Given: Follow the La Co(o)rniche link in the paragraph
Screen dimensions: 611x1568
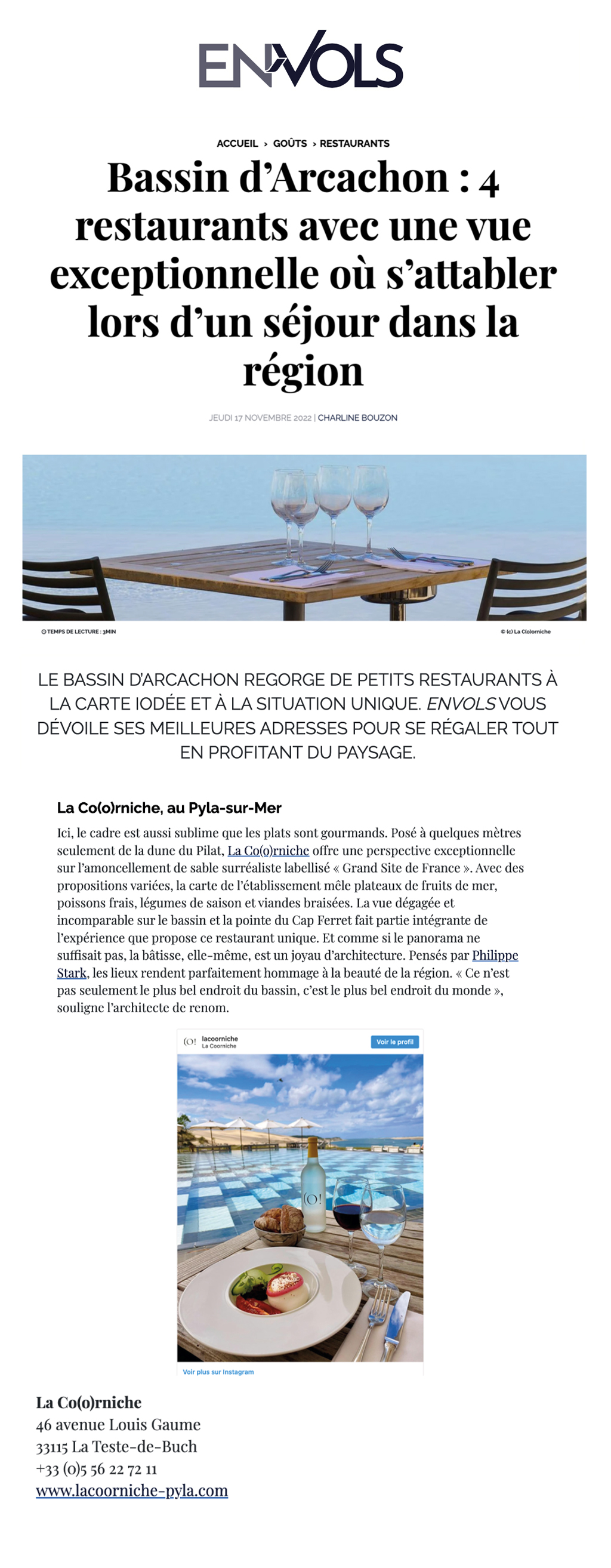Looking at the screenshot, I should 269,851.
